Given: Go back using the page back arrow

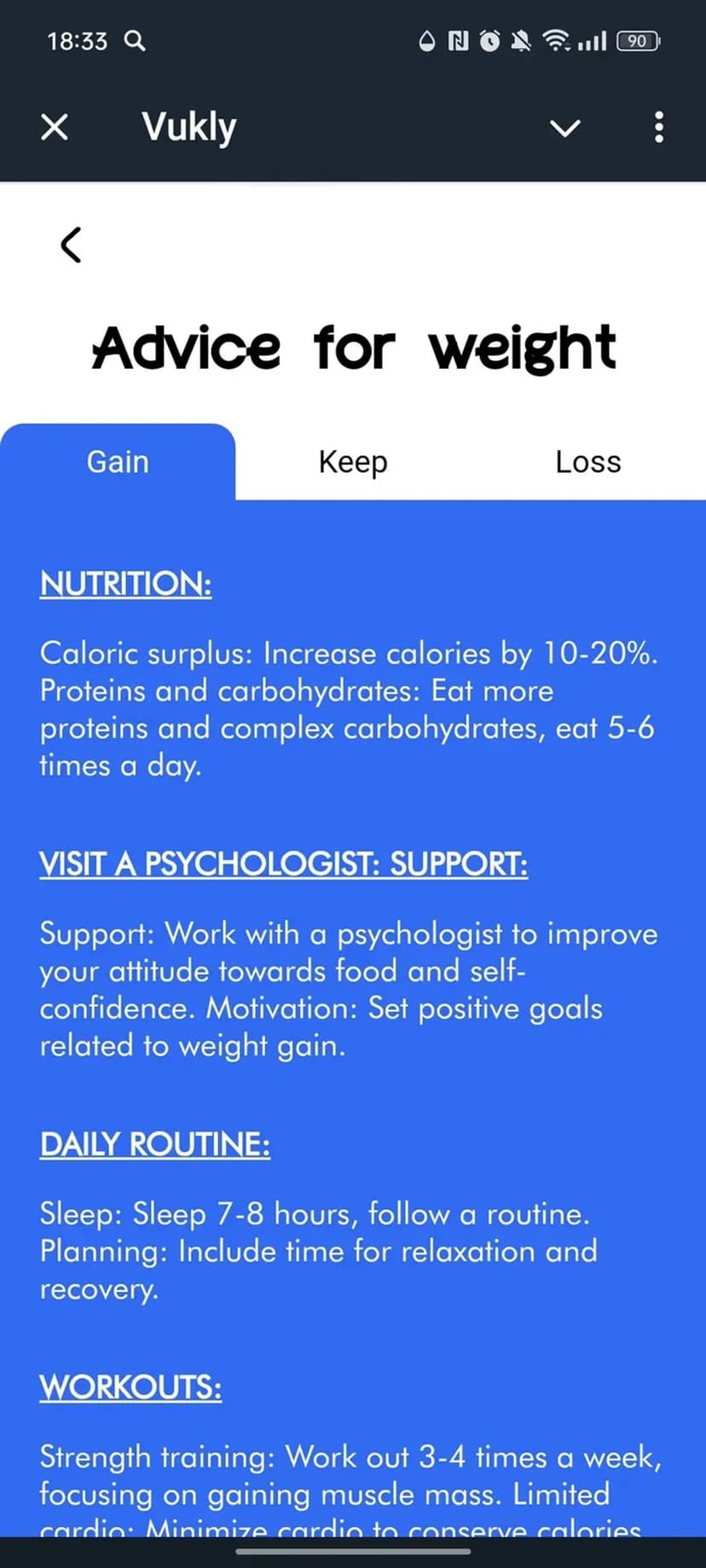Looking at the screenshot, I should click(x=72, y=245).
